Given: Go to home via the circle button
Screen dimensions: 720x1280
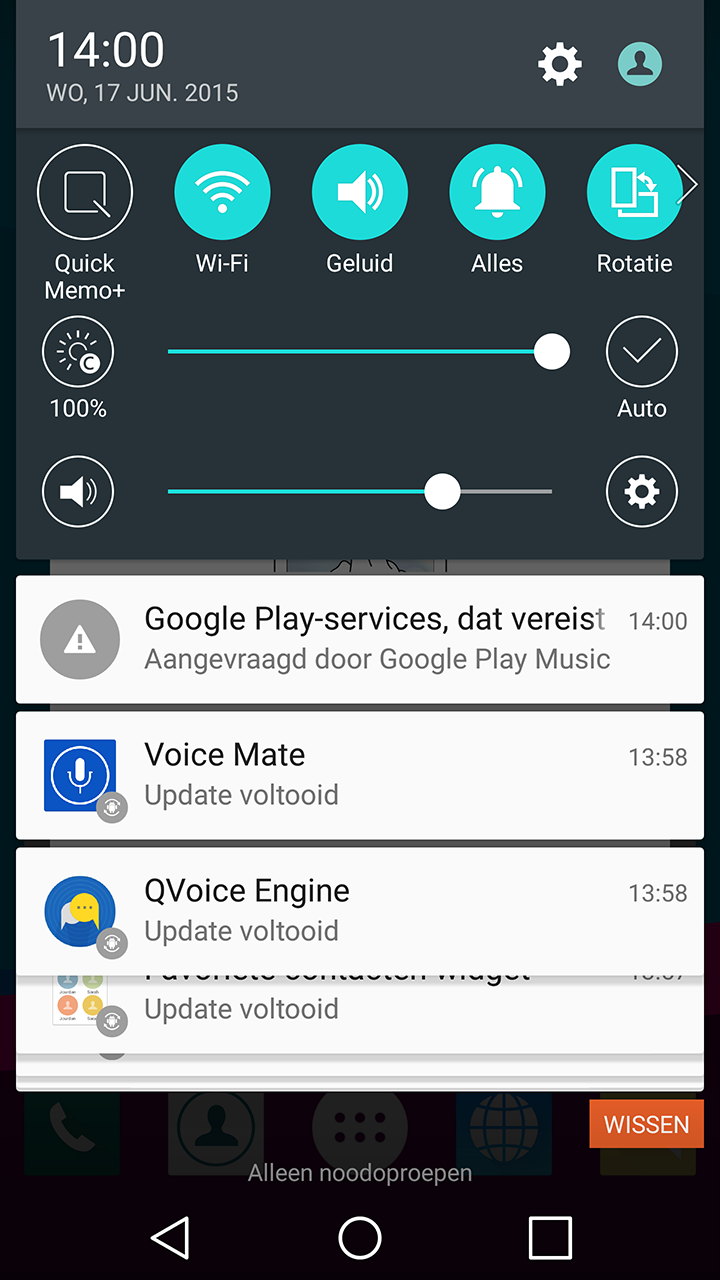Looking at the screenshot, I should (x=360, y=1238).
